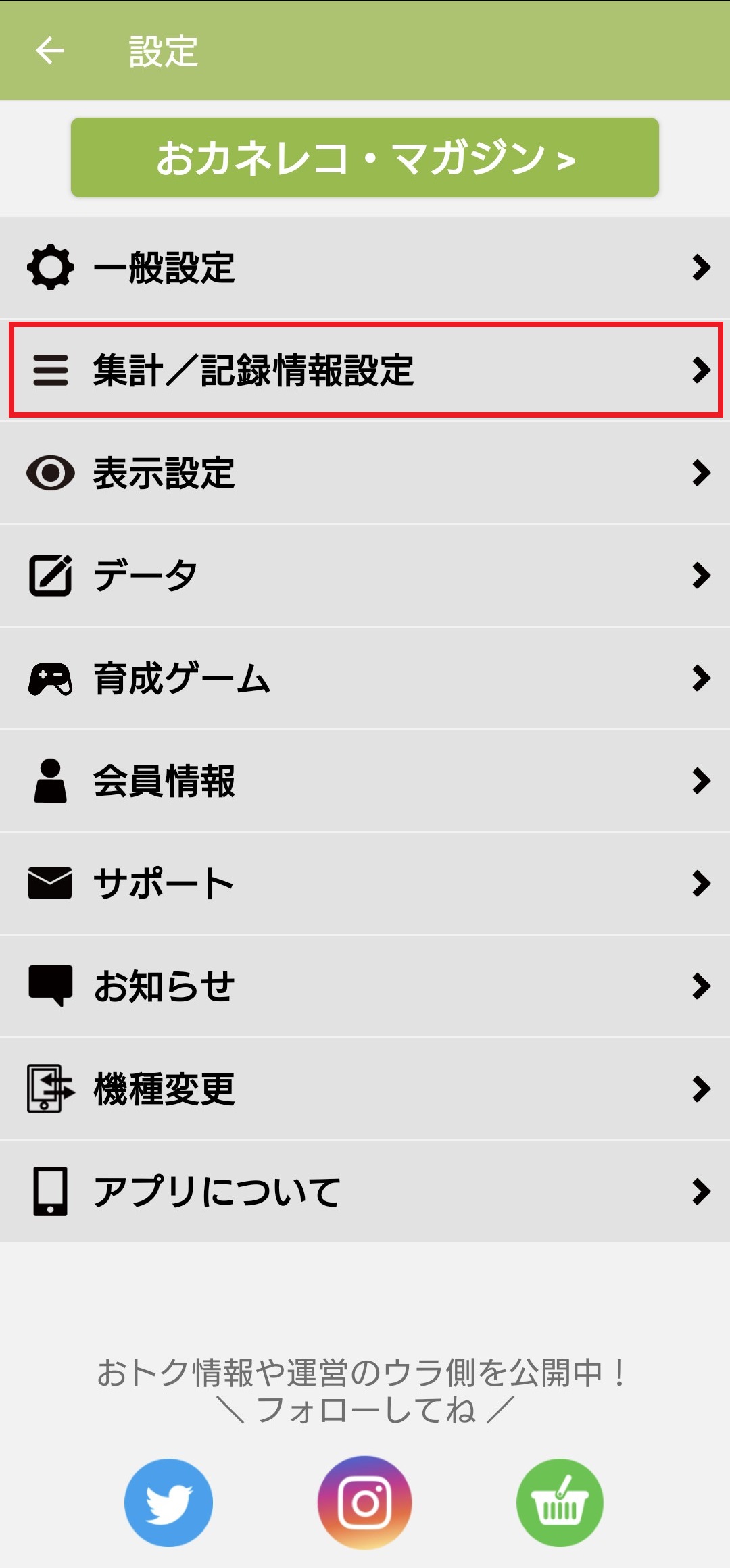Open the サポート row
Screen dimensions: 730x1568
click(x=365, y=884)
